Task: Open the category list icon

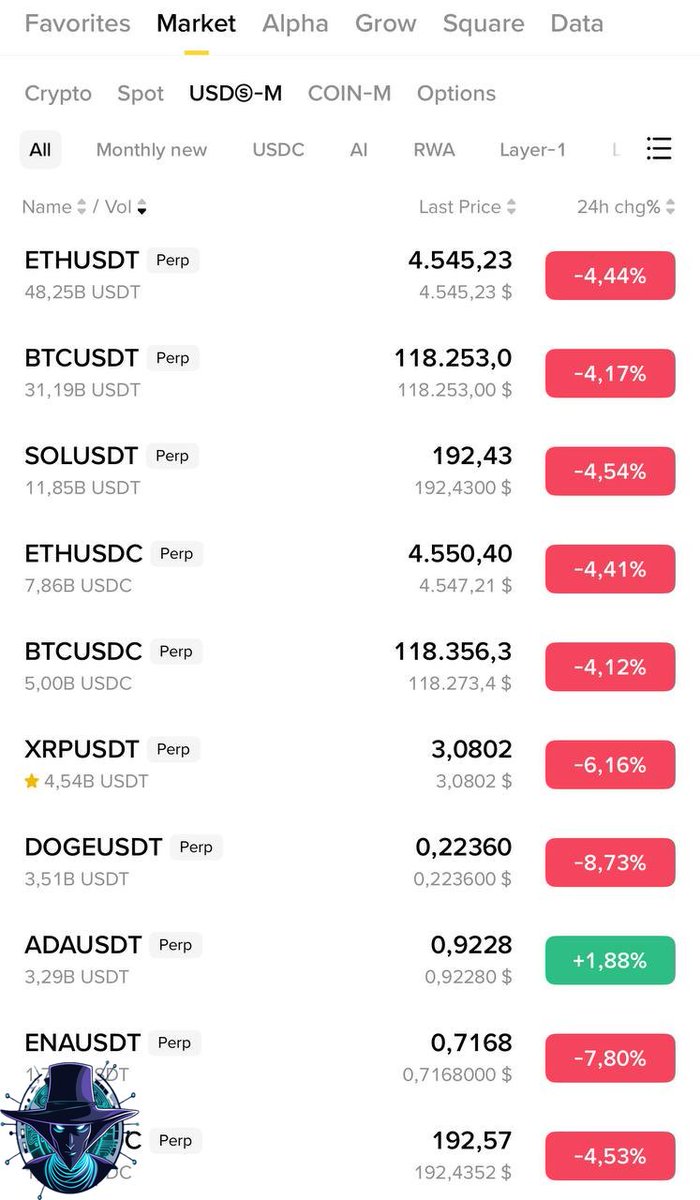Action: (x=659, y=149)
